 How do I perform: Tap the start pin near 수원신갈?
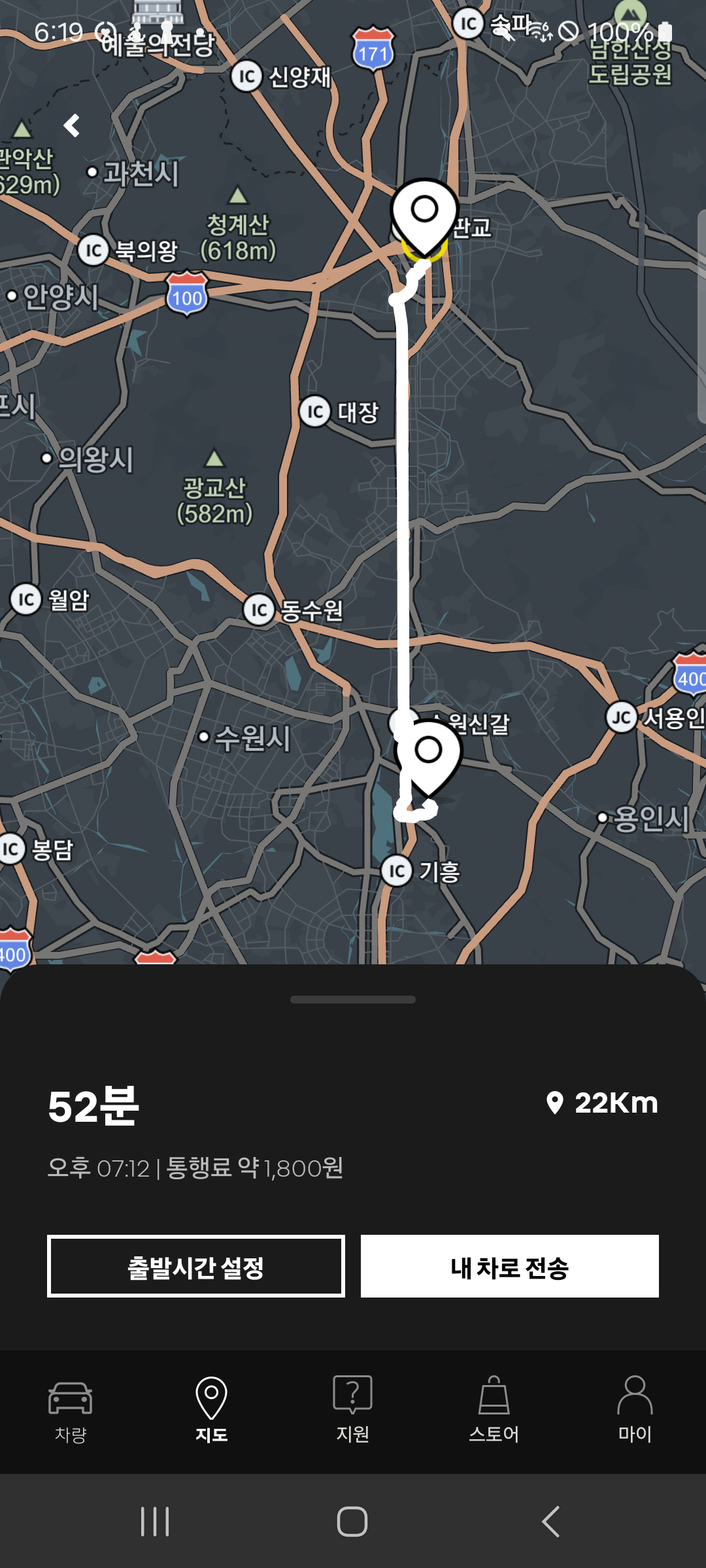point(429,757)
